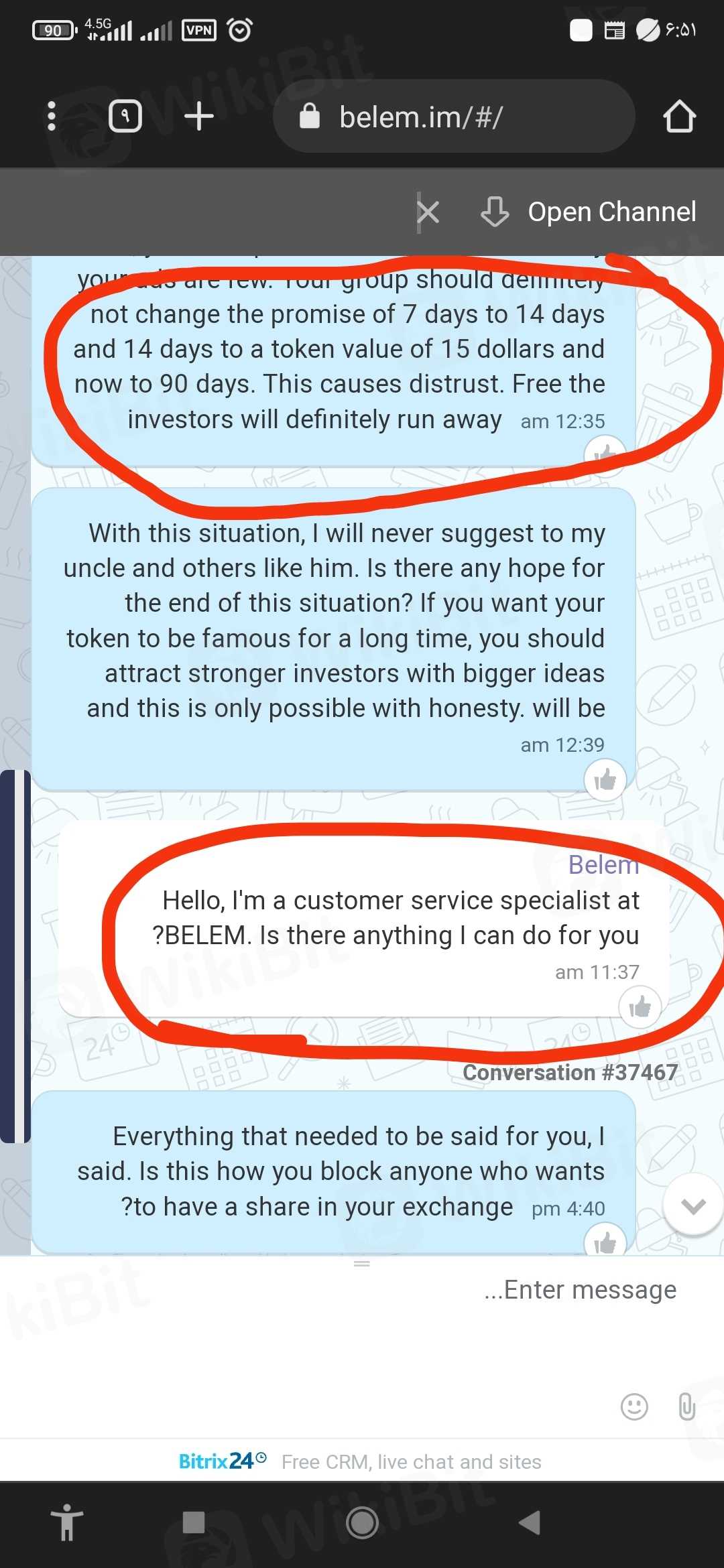724x1568 pixels.
Task: Attach a file with the paperclip
Action: coord(686,1407)
